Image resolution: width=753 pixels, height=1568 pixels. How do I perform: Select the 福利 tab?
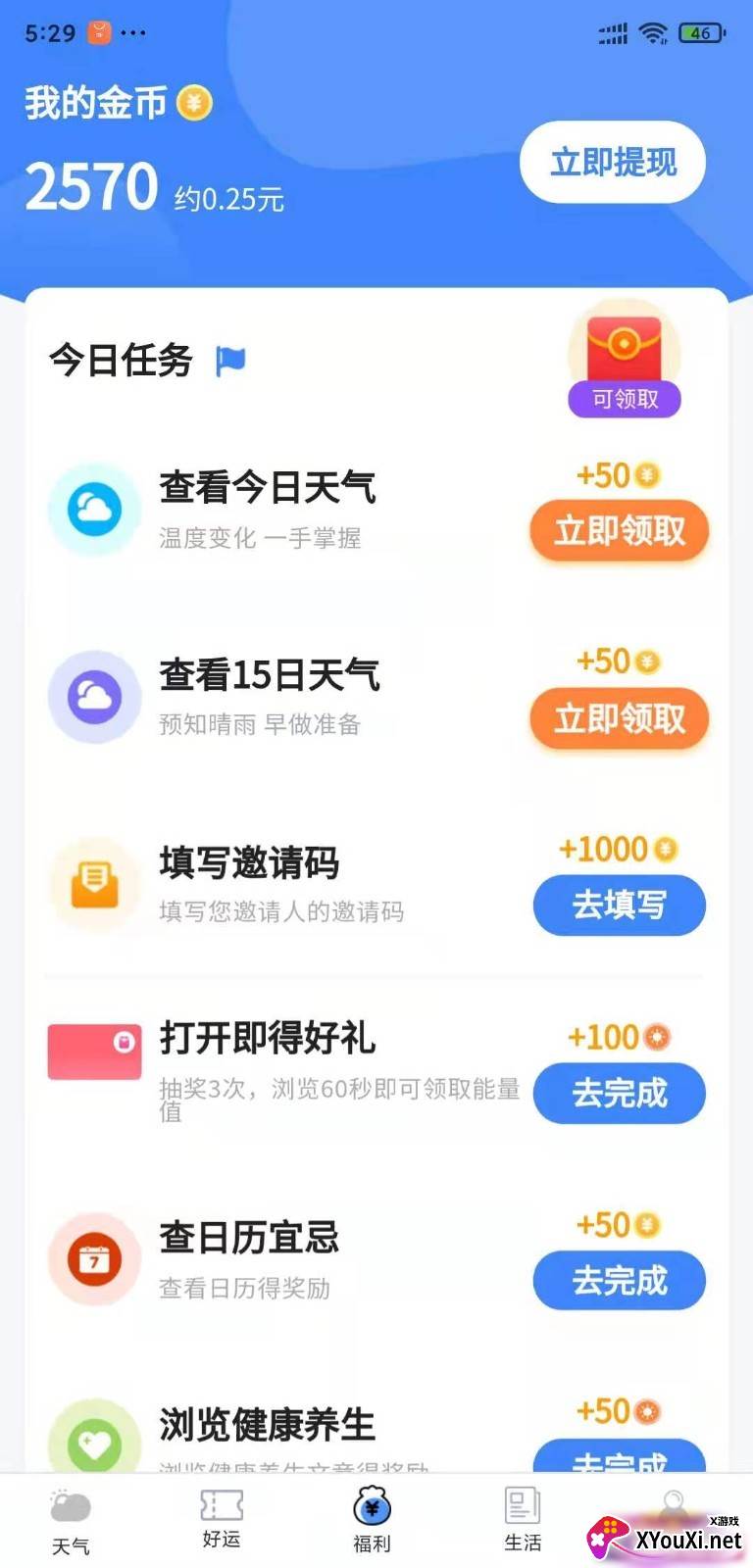372,1520
